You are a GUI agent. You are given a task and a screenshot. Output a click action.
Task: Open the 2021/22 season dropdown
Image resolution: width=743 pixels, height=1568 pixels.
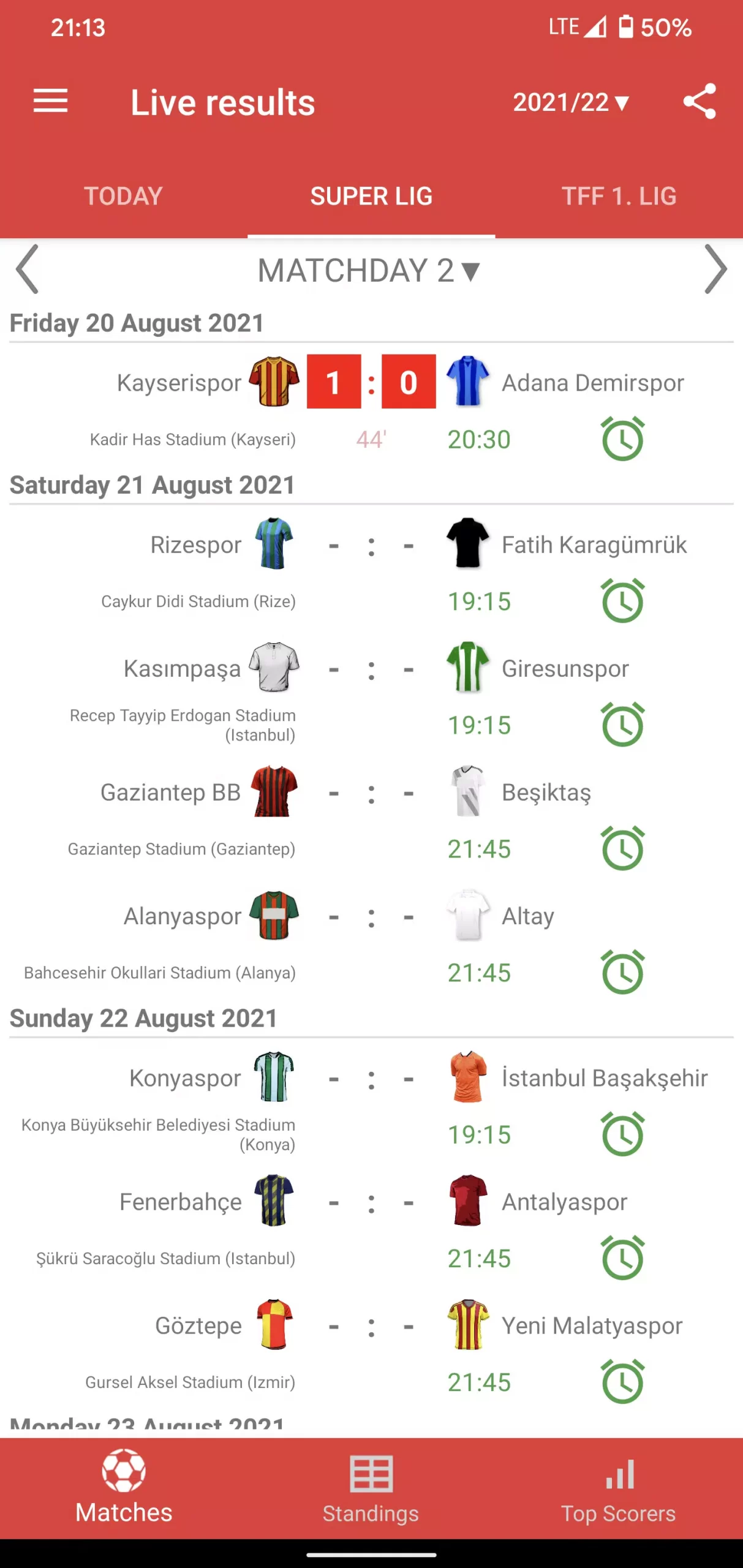tap(571, 102)
